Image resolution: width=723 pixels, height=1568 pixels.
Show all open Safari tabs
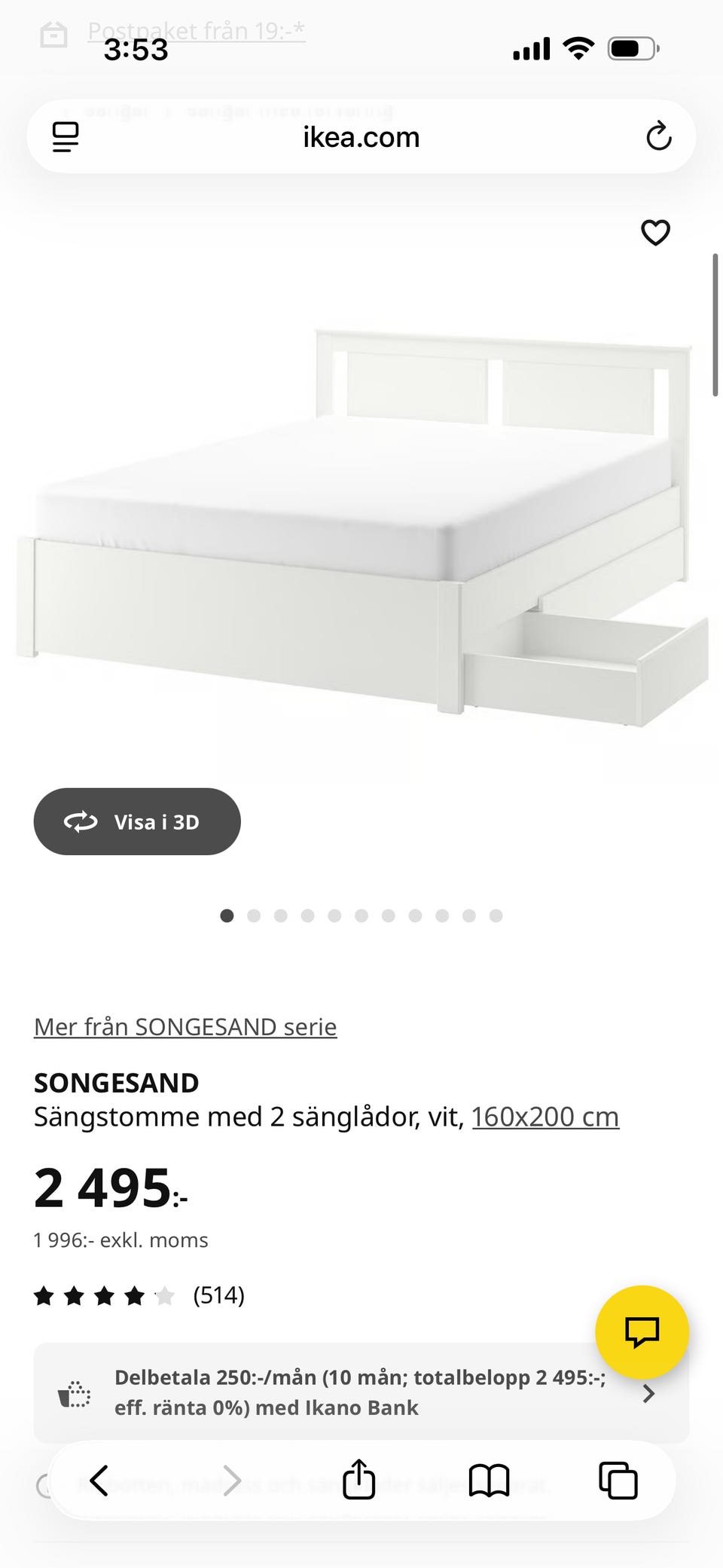coord(618,1480)
